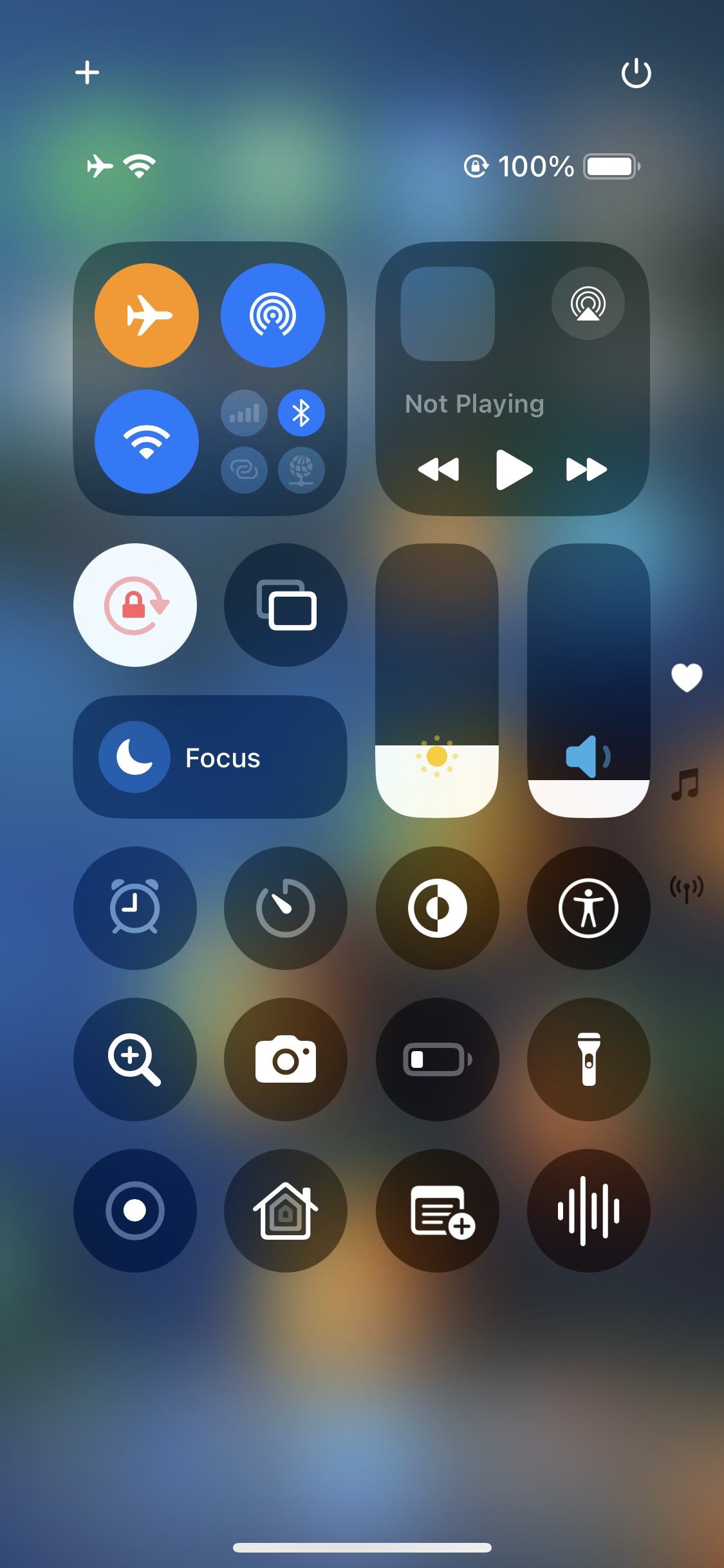Open the Magnifier
The image size is (724, 1568).
(135, 1059)
